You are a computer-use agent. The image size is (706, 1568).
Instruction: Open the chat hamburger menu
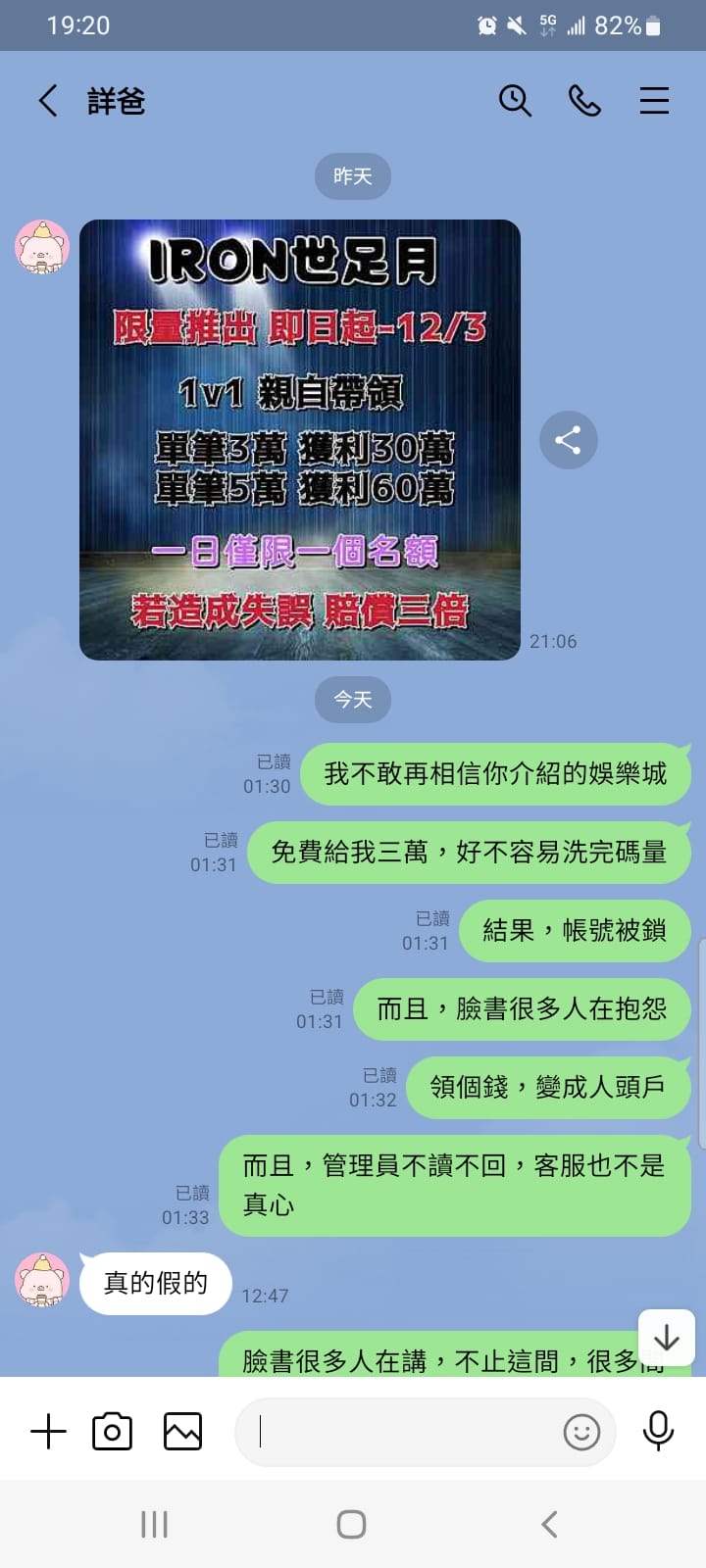(654, 101)
